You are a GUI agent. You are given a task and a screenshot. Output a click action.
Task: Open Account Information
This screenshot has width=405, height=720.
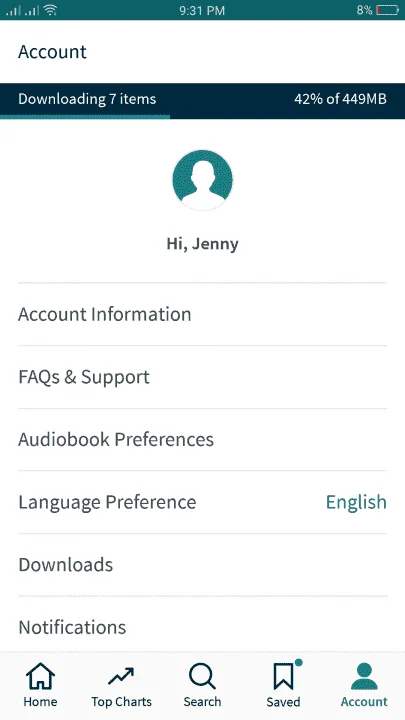point(202,315)
